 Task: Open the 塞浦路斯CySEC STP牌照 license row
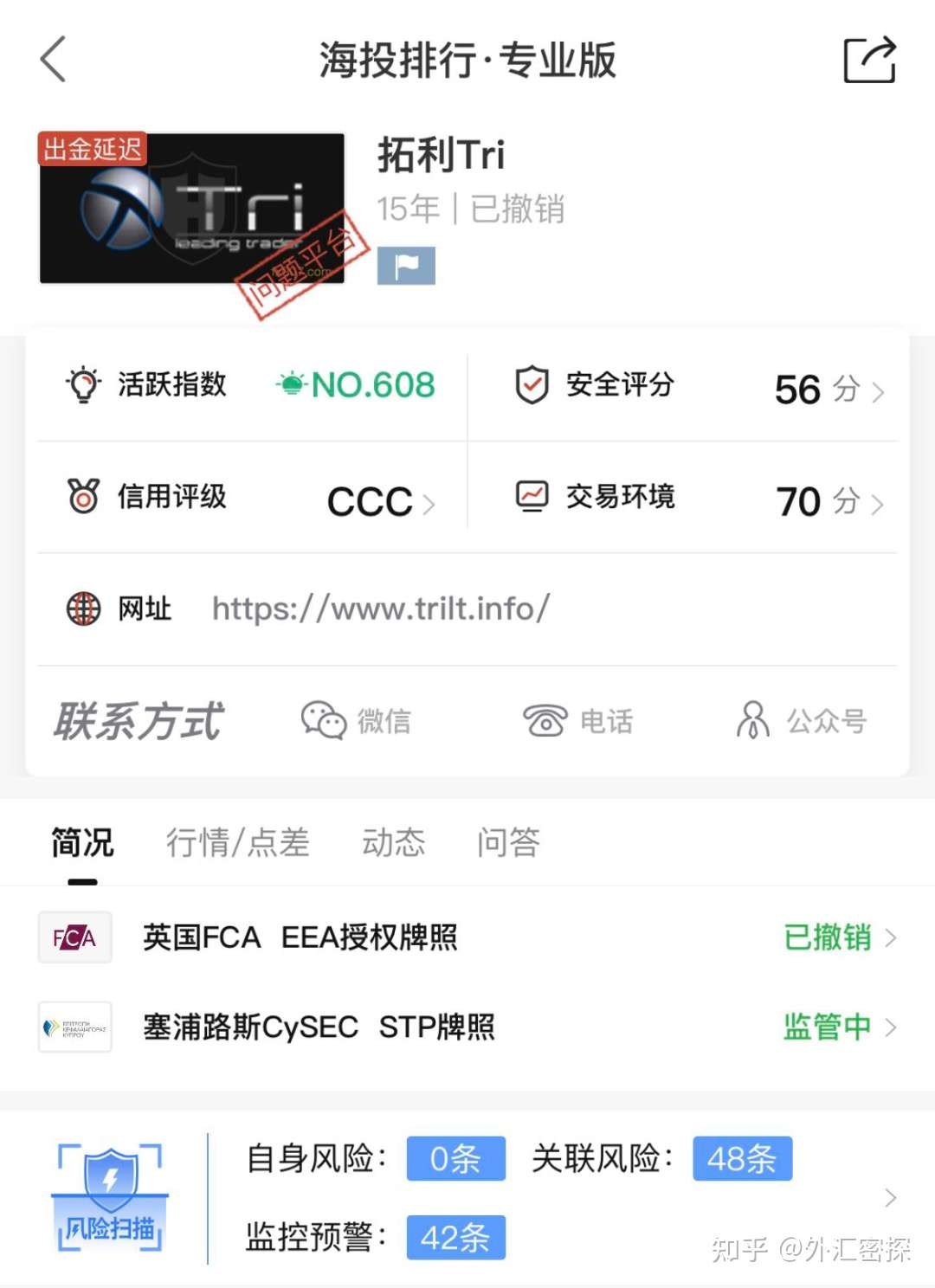(467, 1027)
